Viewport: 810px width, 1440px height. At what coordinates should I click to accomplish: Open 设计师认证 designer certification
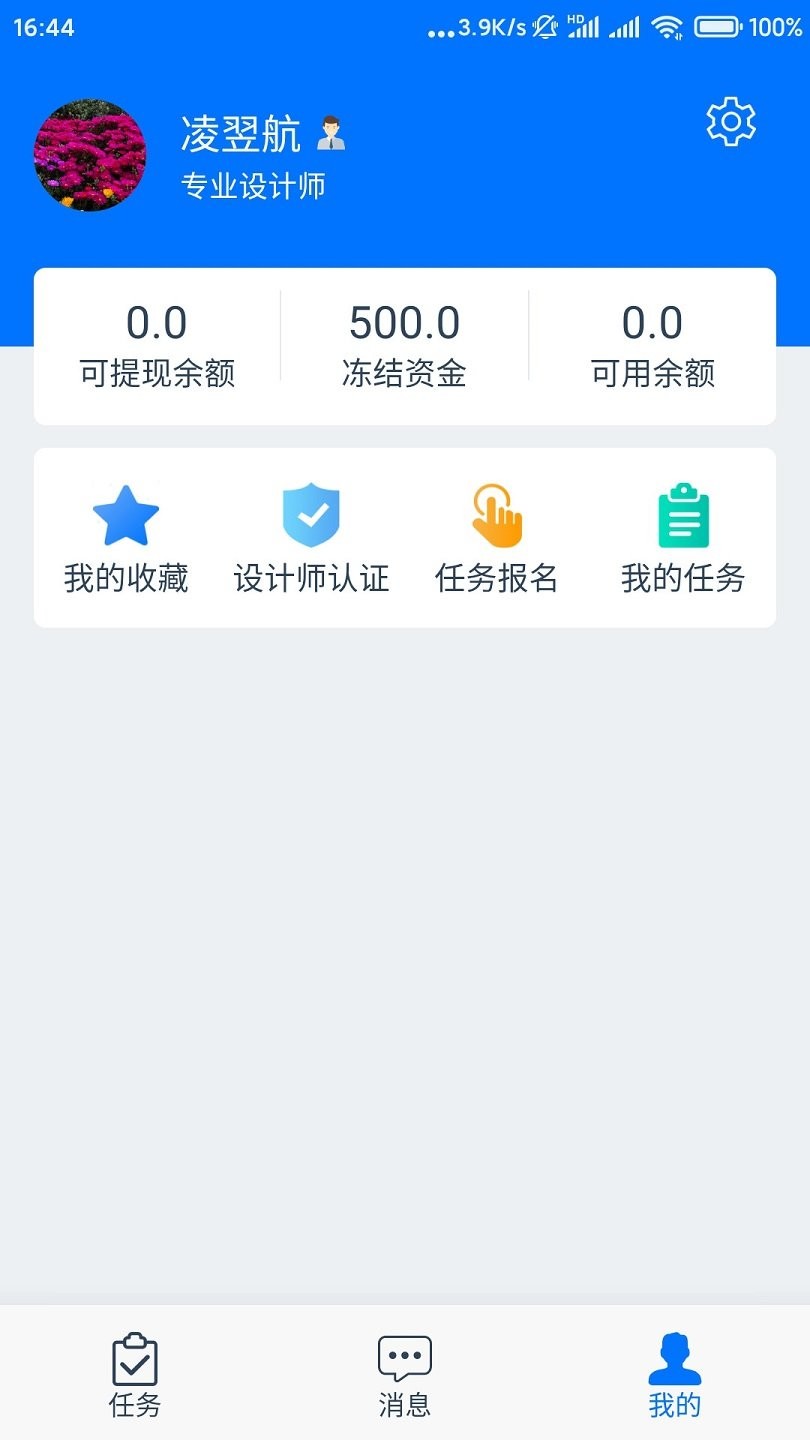tap(311, 538)
